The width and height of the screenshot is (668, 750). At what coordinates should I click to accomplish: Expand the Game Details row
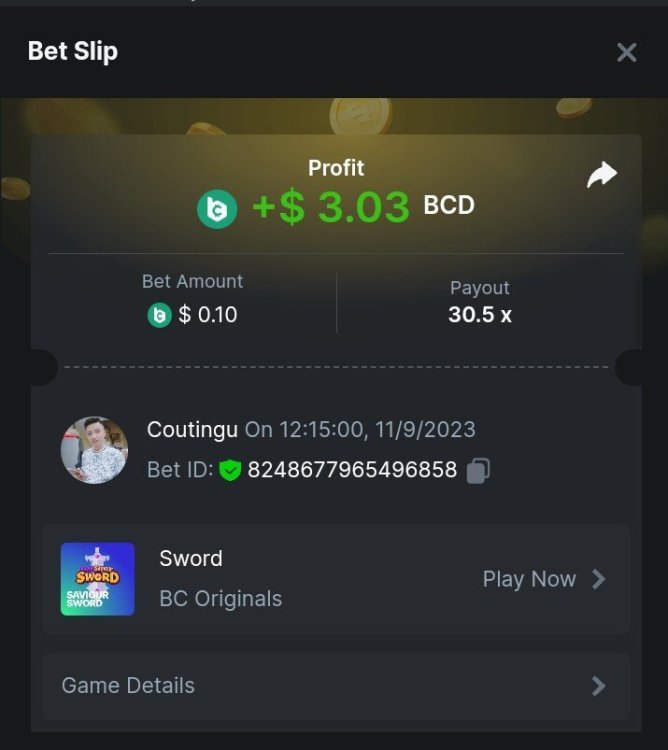pyautogui.click(x=335, y=686)
